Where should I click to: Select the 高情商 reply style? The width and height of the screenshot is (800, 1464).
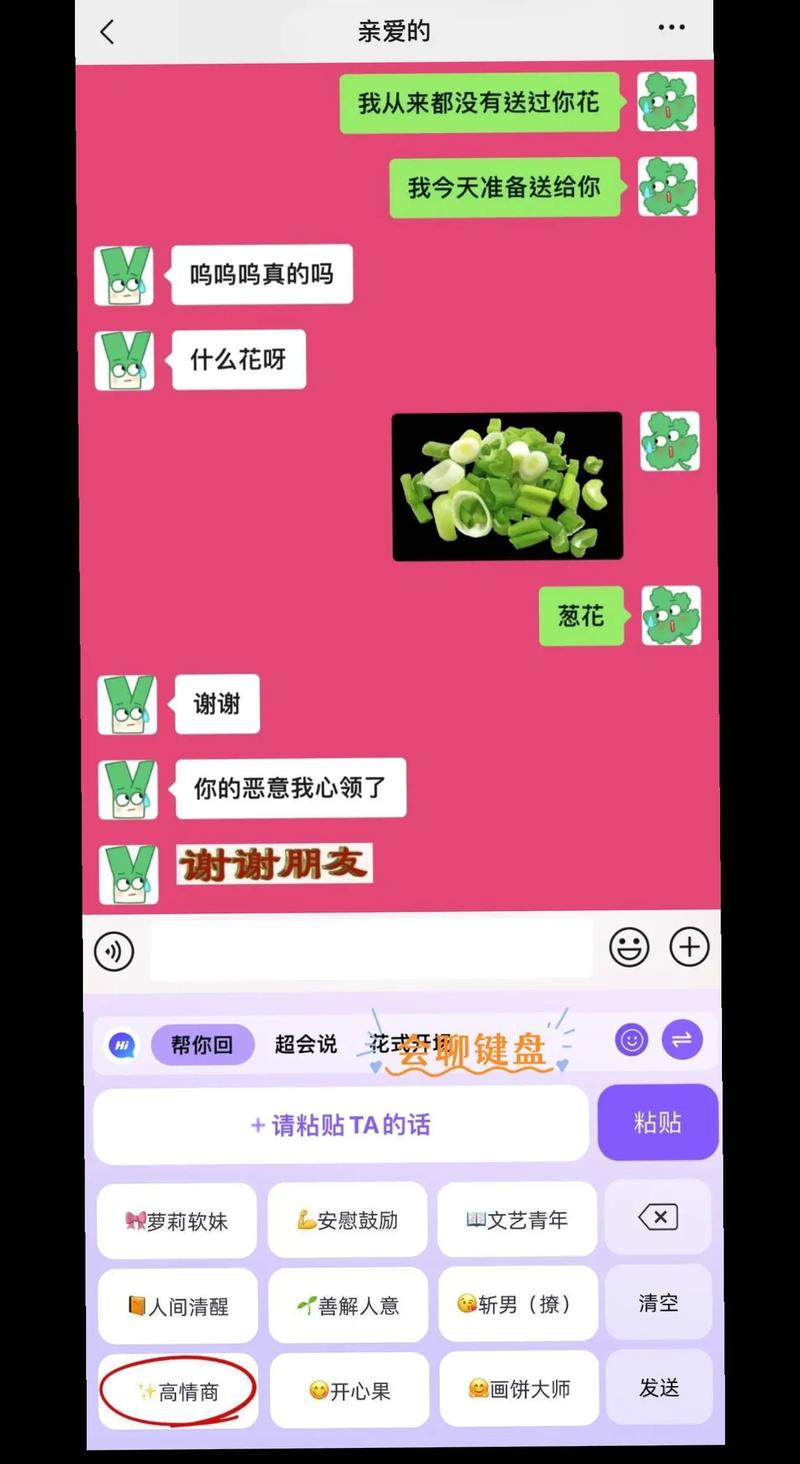click(178, 1391)
